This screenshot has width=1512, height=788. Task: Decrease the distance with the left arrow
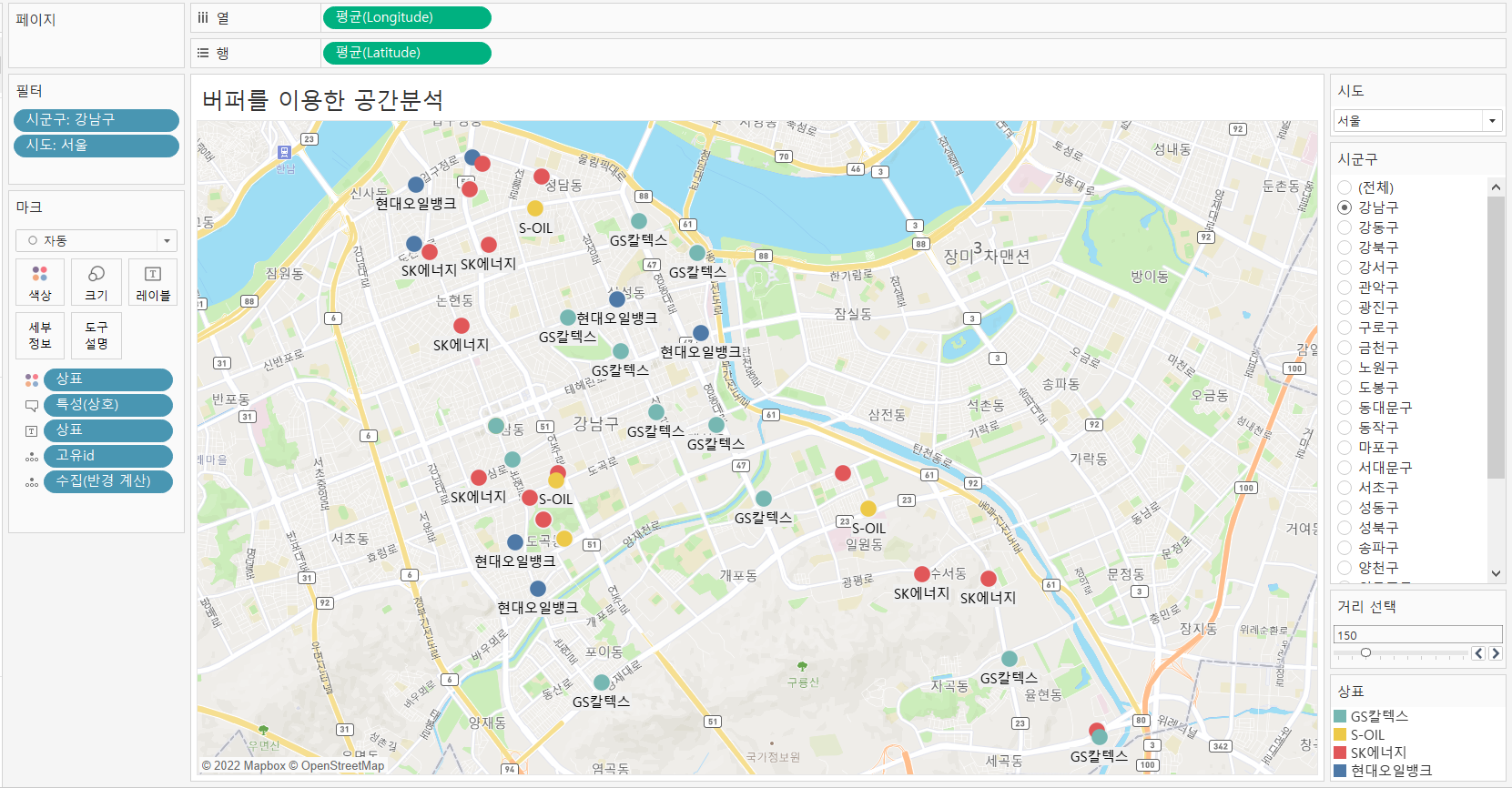pos(1478,653)
